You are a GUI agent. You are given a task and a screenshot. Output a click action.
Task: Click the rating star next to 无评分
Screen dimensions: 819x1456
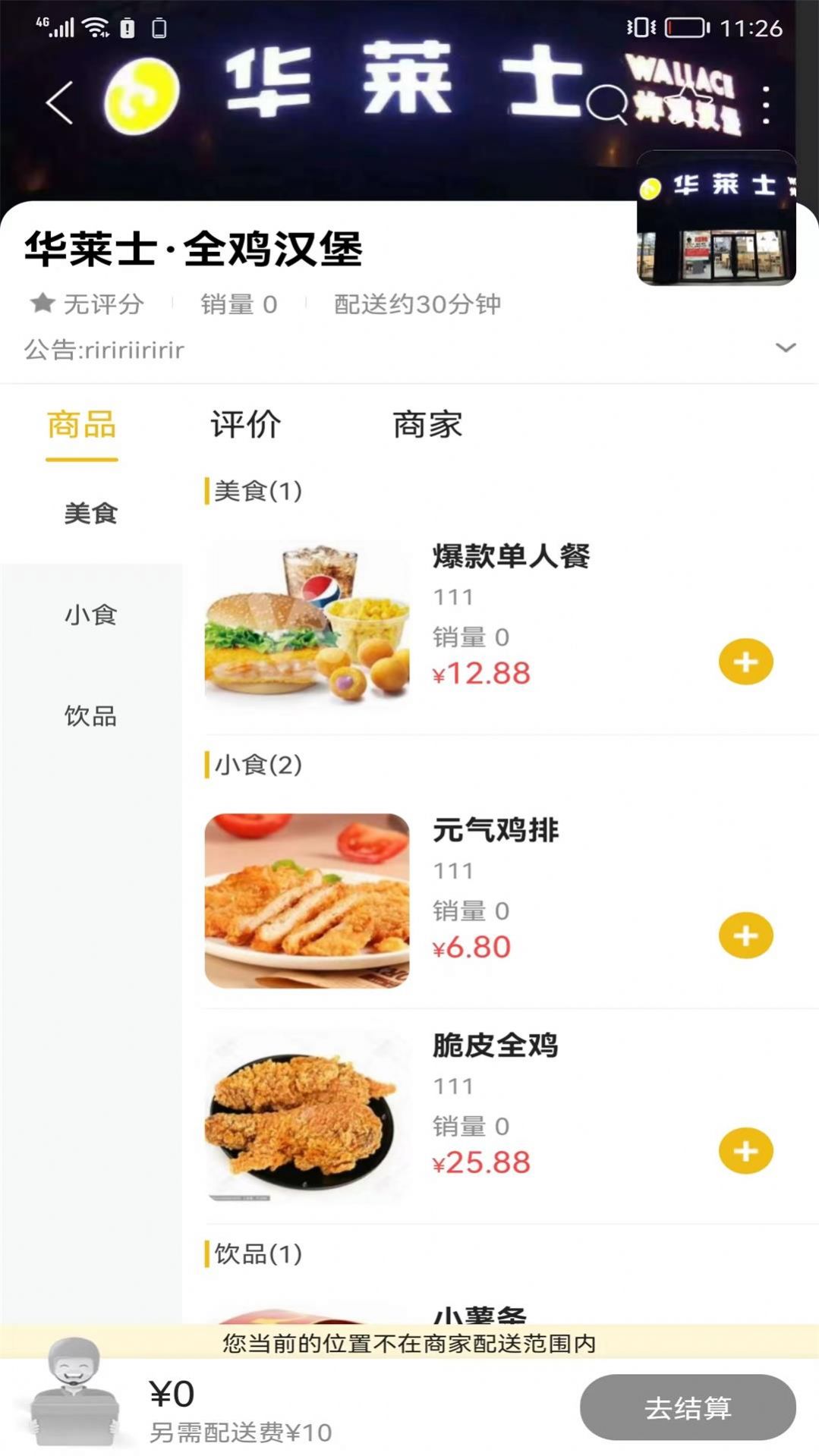(43, 303)
